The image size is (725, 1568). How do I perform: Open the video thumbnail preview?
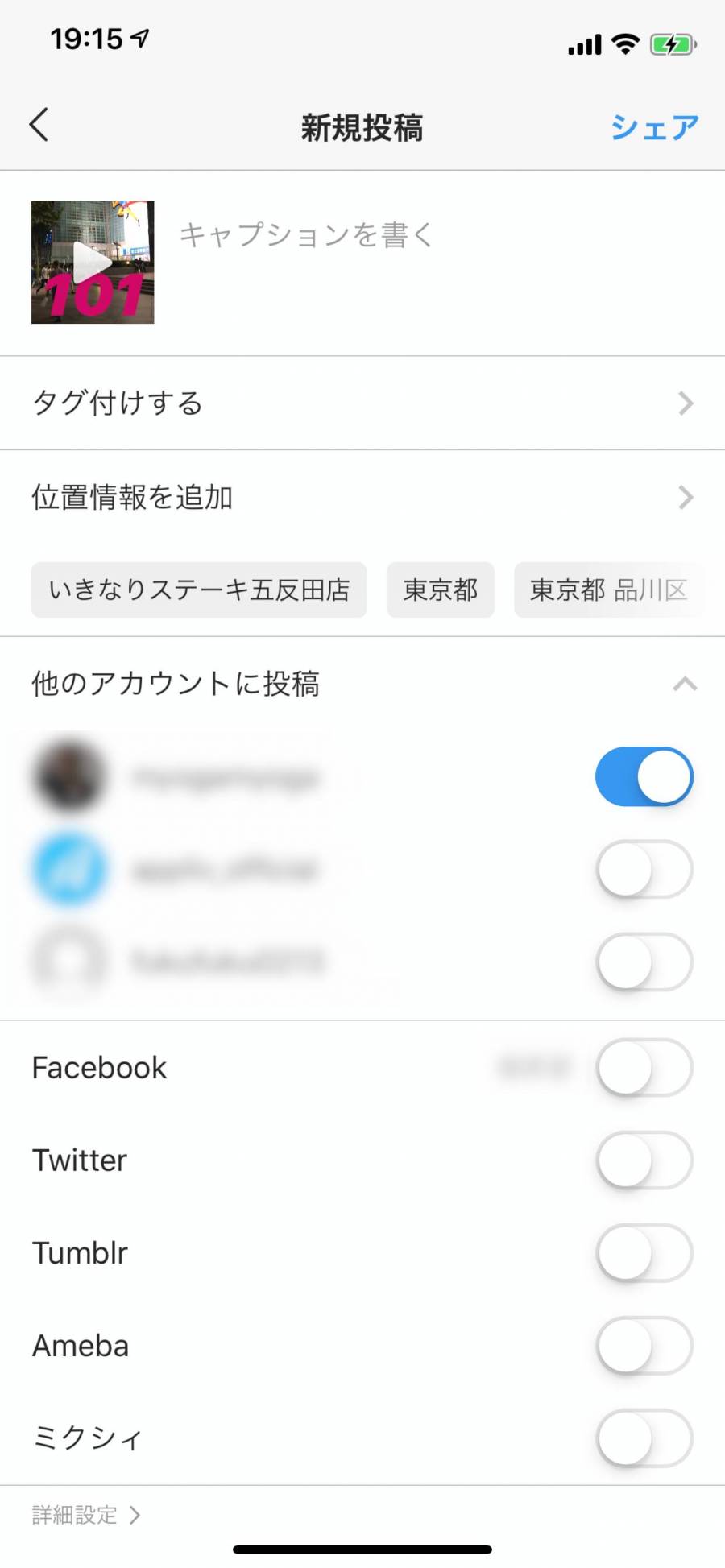(x=93, y=263)
